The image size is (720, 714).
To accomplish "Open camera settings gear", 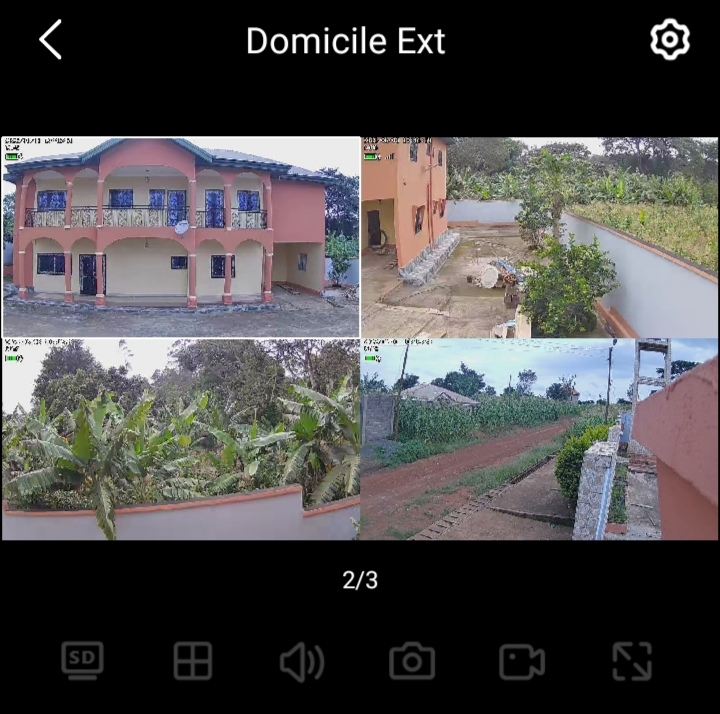I will [669, 40].
